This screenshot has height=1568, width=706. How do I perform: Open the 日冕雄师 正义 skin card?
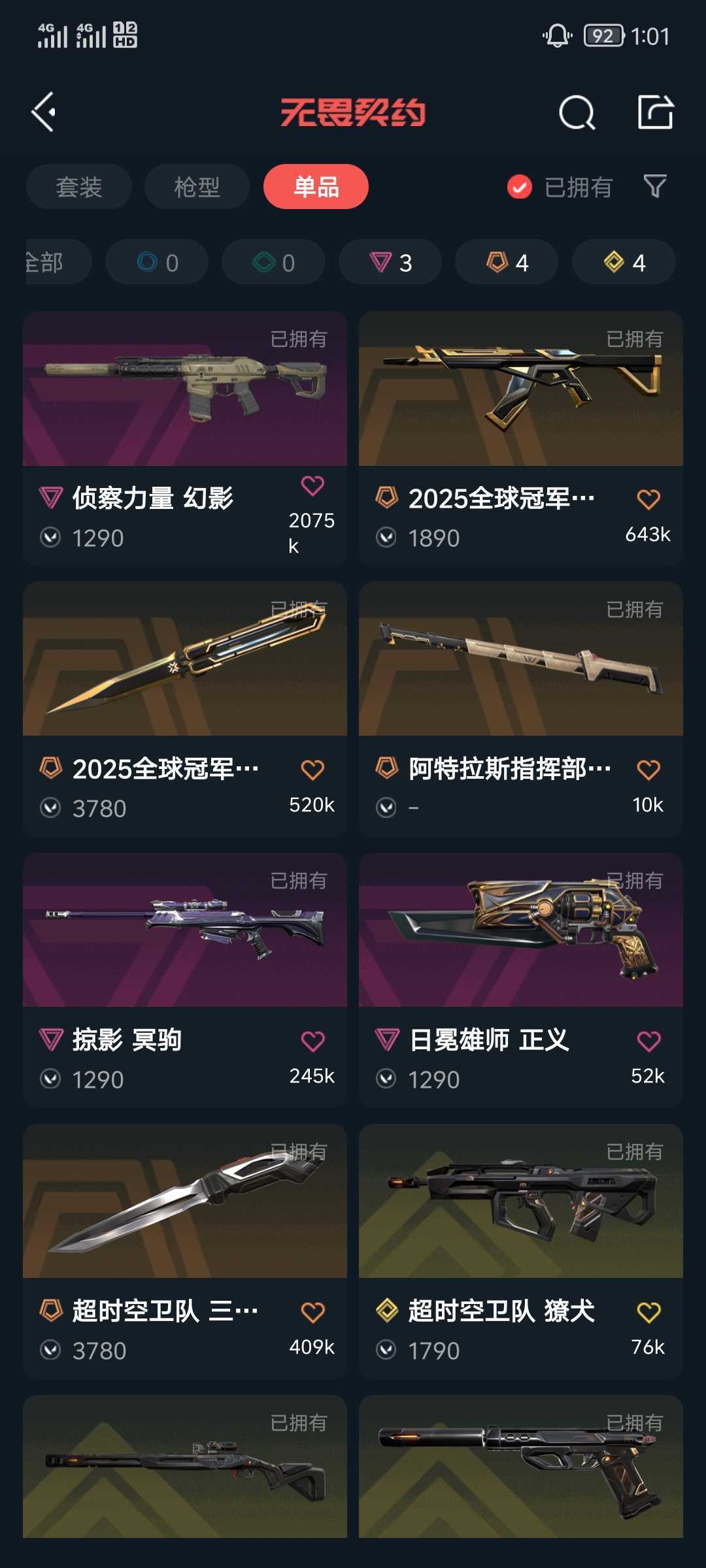point(521,980)
